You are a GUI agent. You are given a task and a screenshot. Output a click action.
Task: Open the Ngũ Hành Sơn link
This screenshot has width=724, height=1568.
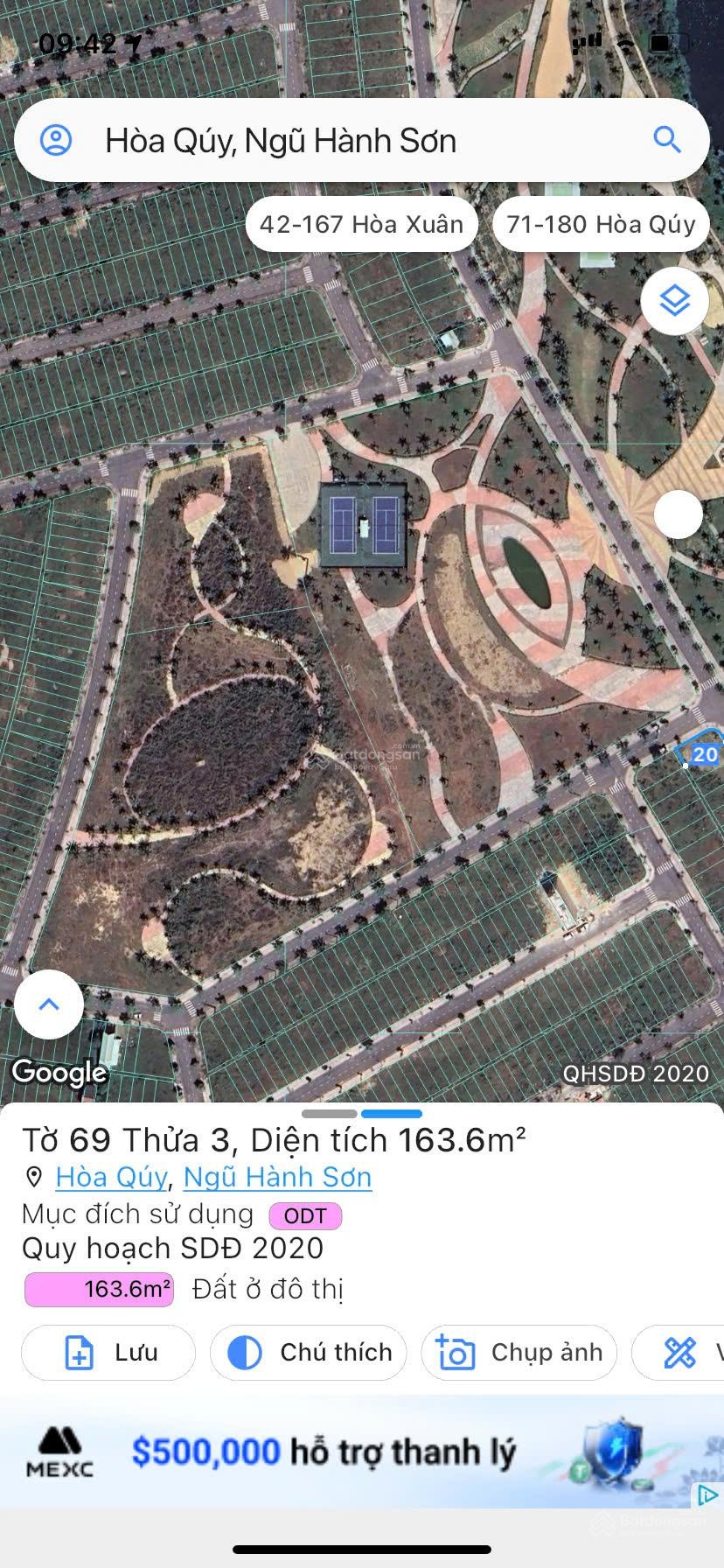(277, 1177)
